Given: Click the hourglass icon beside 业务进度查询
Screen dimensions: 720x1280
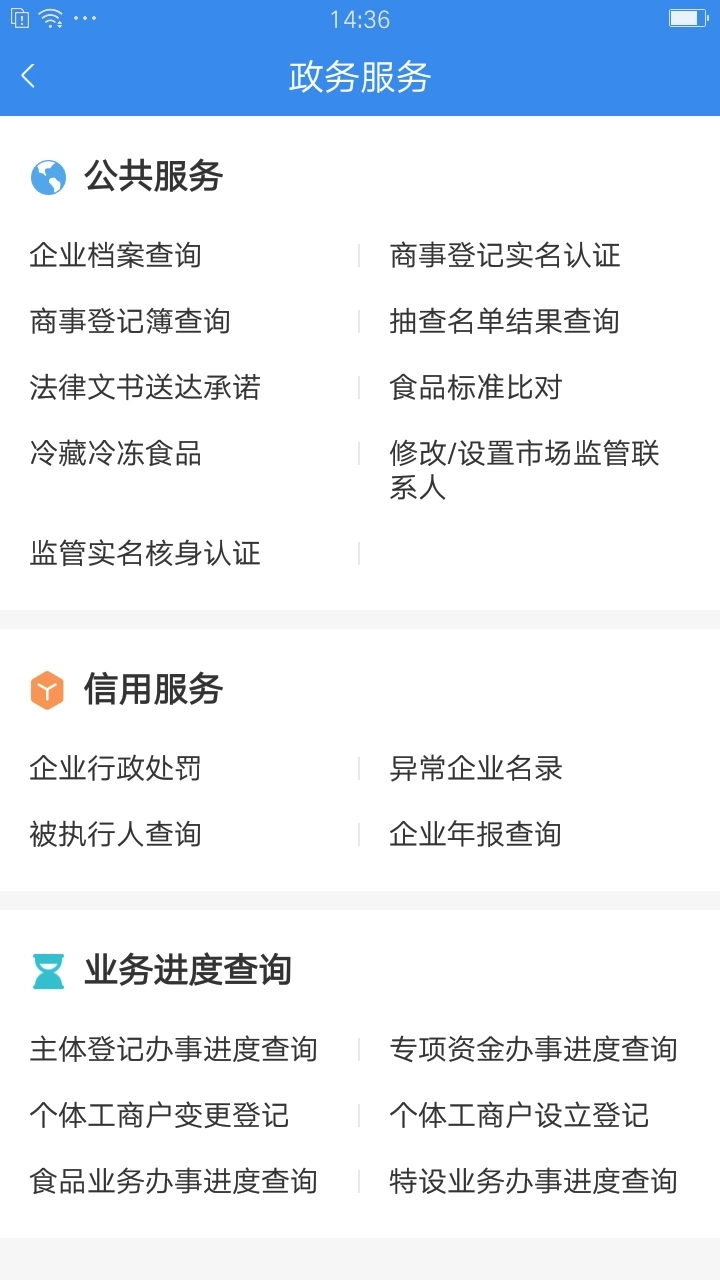Looking at the screenshot, I should [x=47, y=968].
